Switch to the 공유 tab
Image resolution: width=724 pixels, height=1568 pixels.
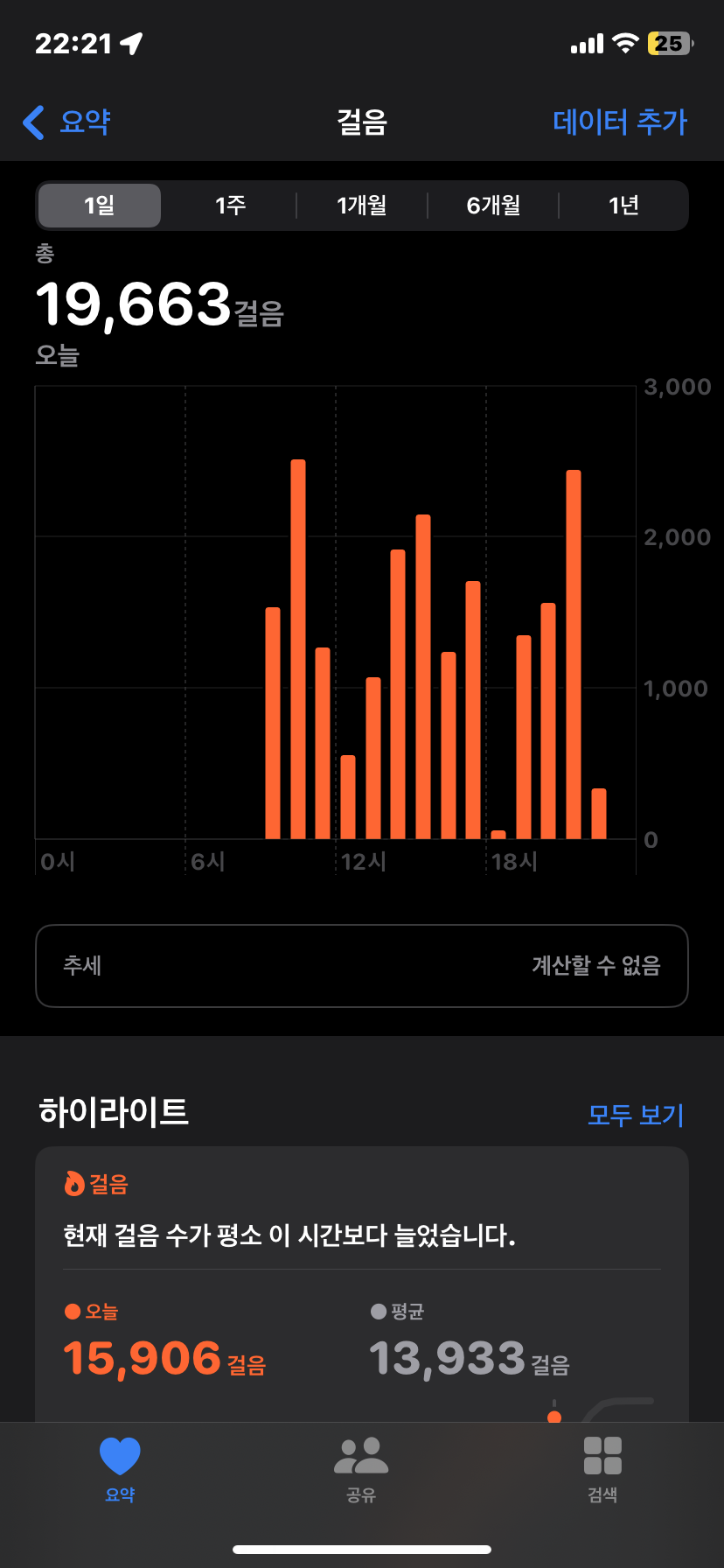click(361, 1470)
